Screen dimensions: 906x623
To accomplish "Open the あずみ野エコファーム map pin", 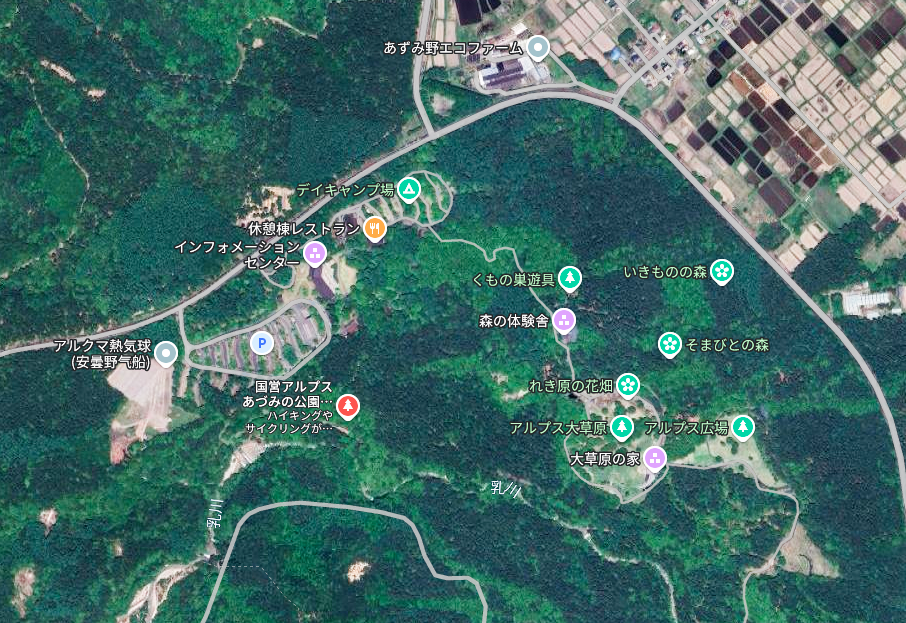I will click(539, 47).
